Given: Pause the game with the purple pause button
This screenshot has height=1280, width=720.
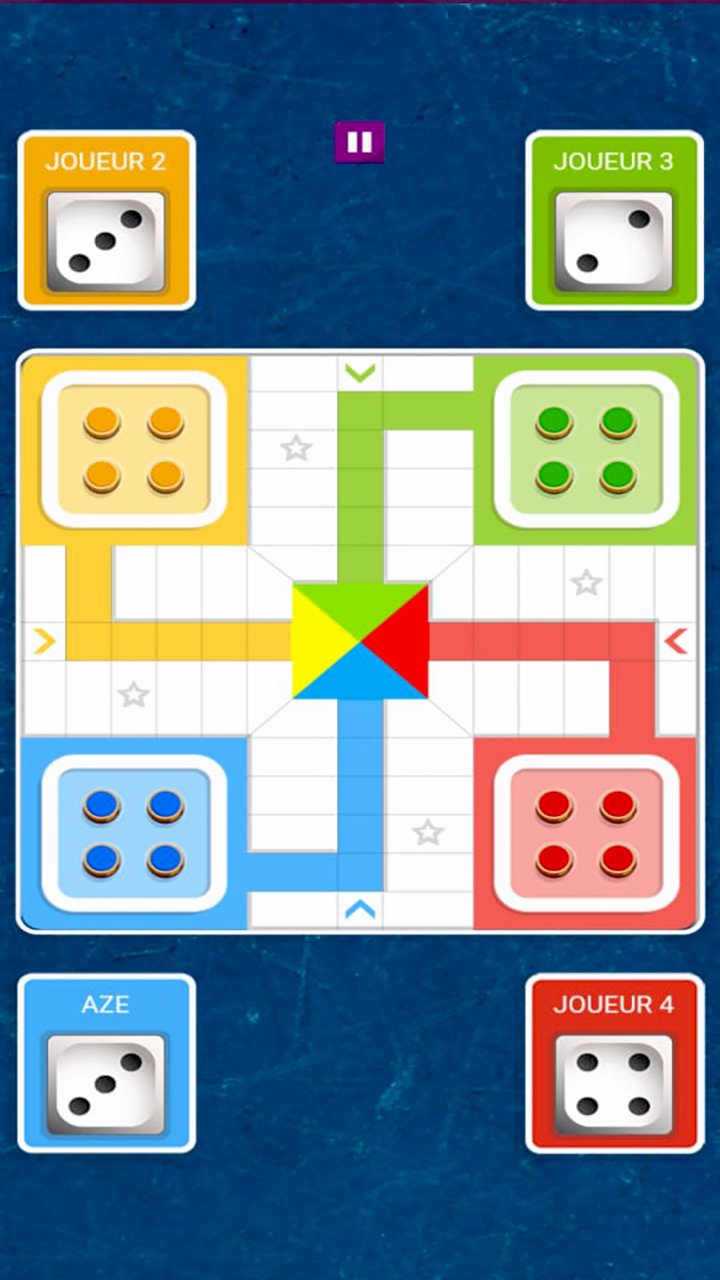Looking at the screenshot, I should pos(359,142).
